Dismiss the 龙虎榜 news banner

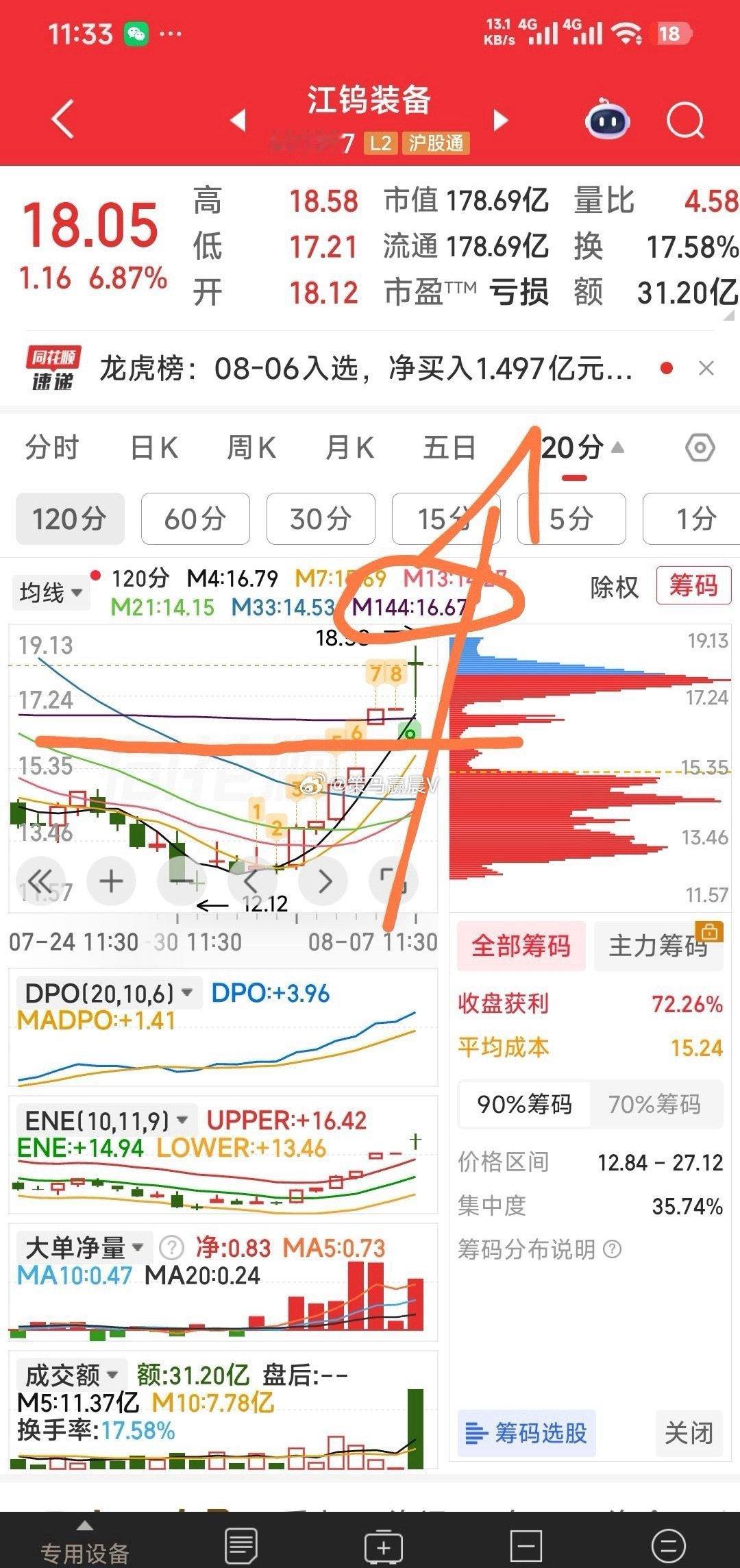(706, 369)
